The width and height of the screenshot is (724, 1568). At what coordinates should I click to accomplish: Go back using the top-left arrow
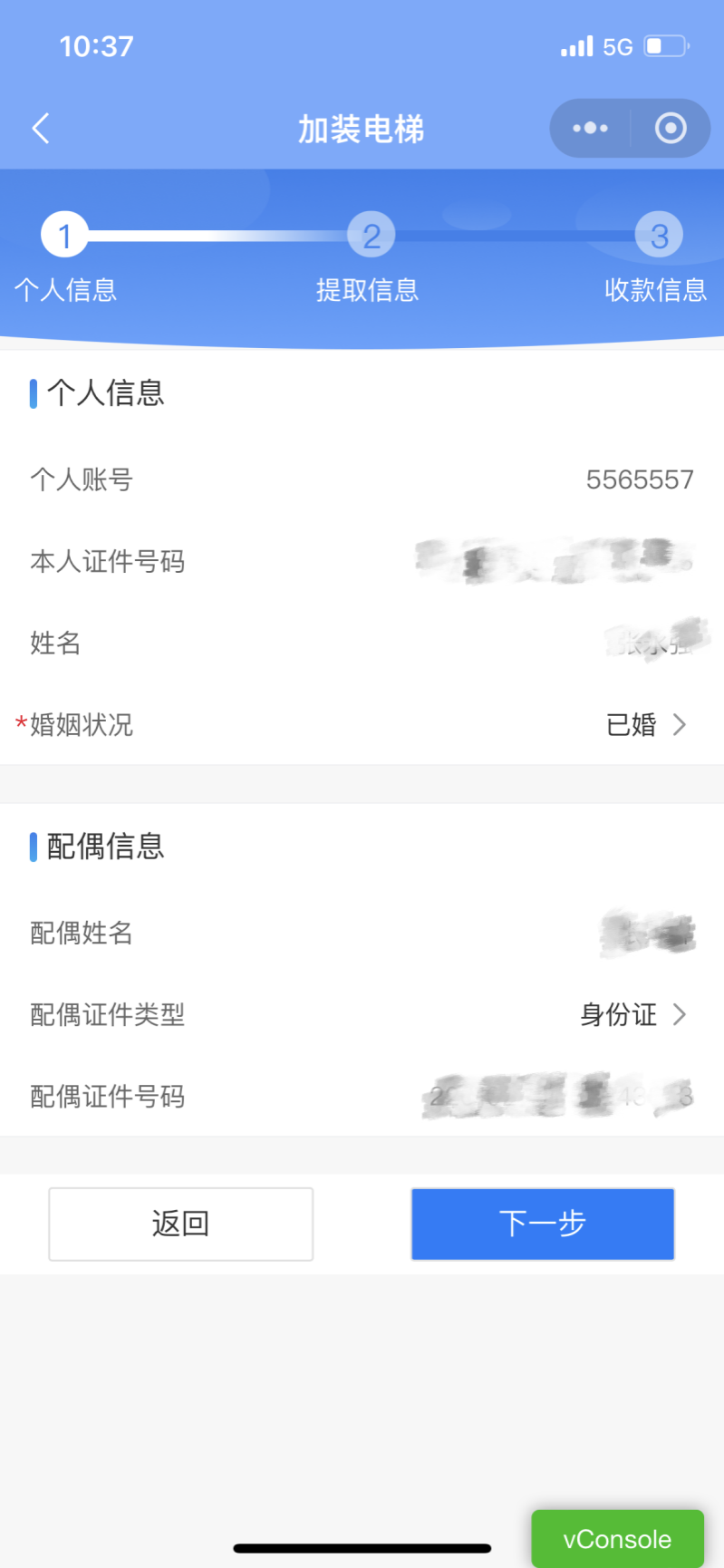pyautogui.click(x=40, y=129)
